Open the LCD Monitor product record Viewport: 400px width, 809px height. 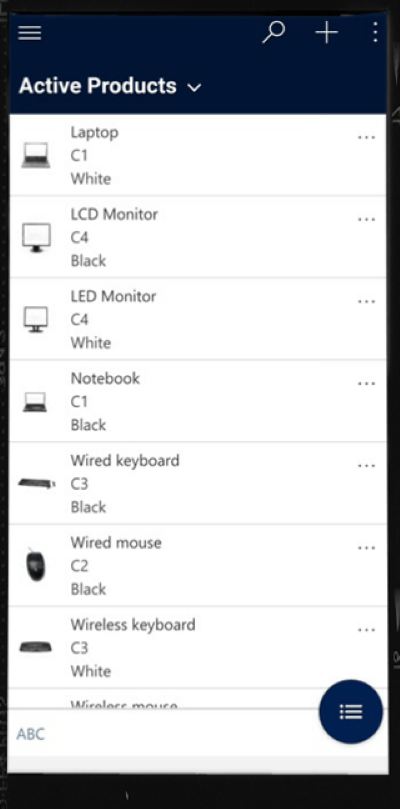(198, 237)
